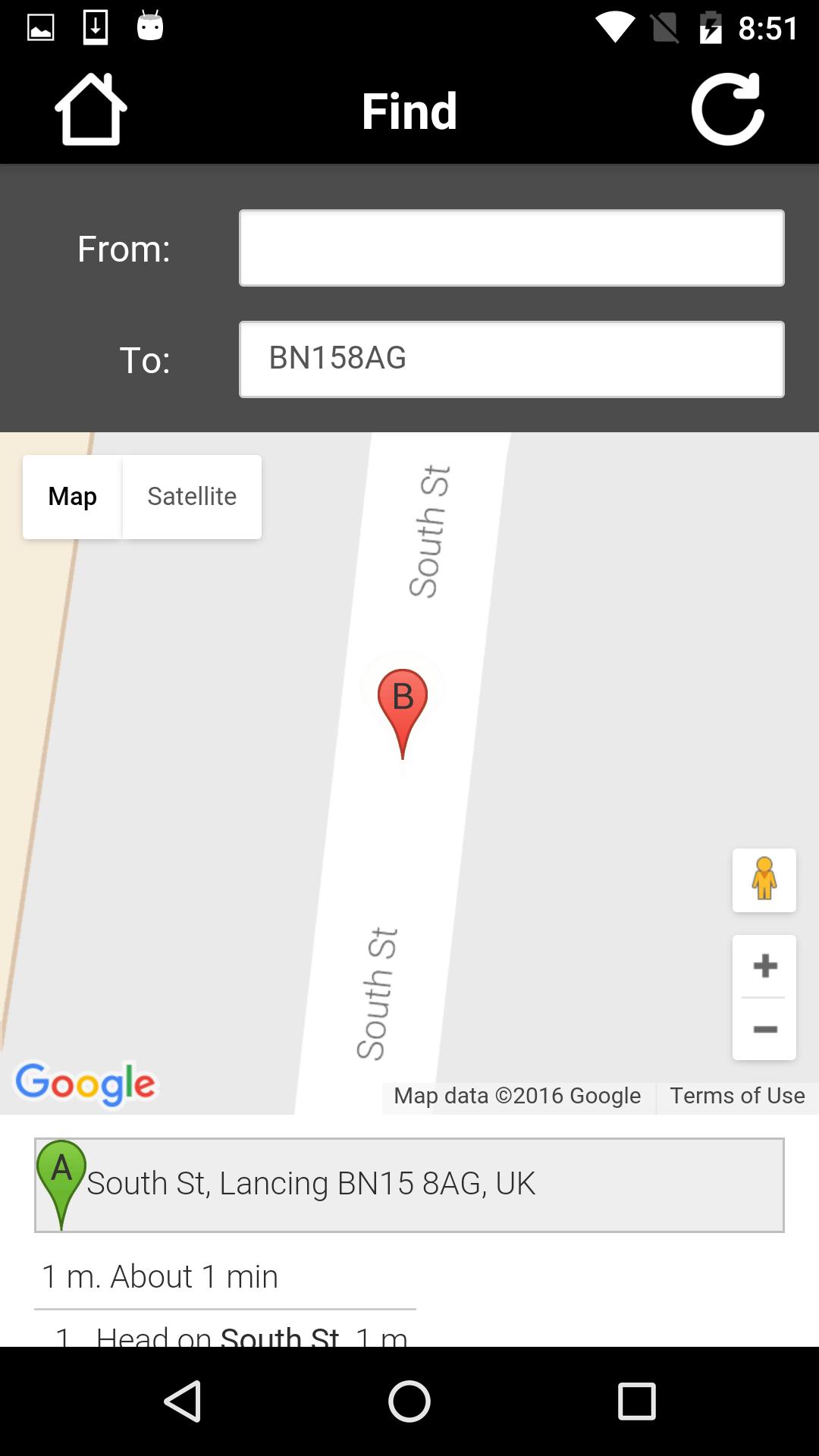Image resolution: width=819 pixels, height=1456 pixels.
Task: Open the Terms of Use link
Action: click(737, 1096)
